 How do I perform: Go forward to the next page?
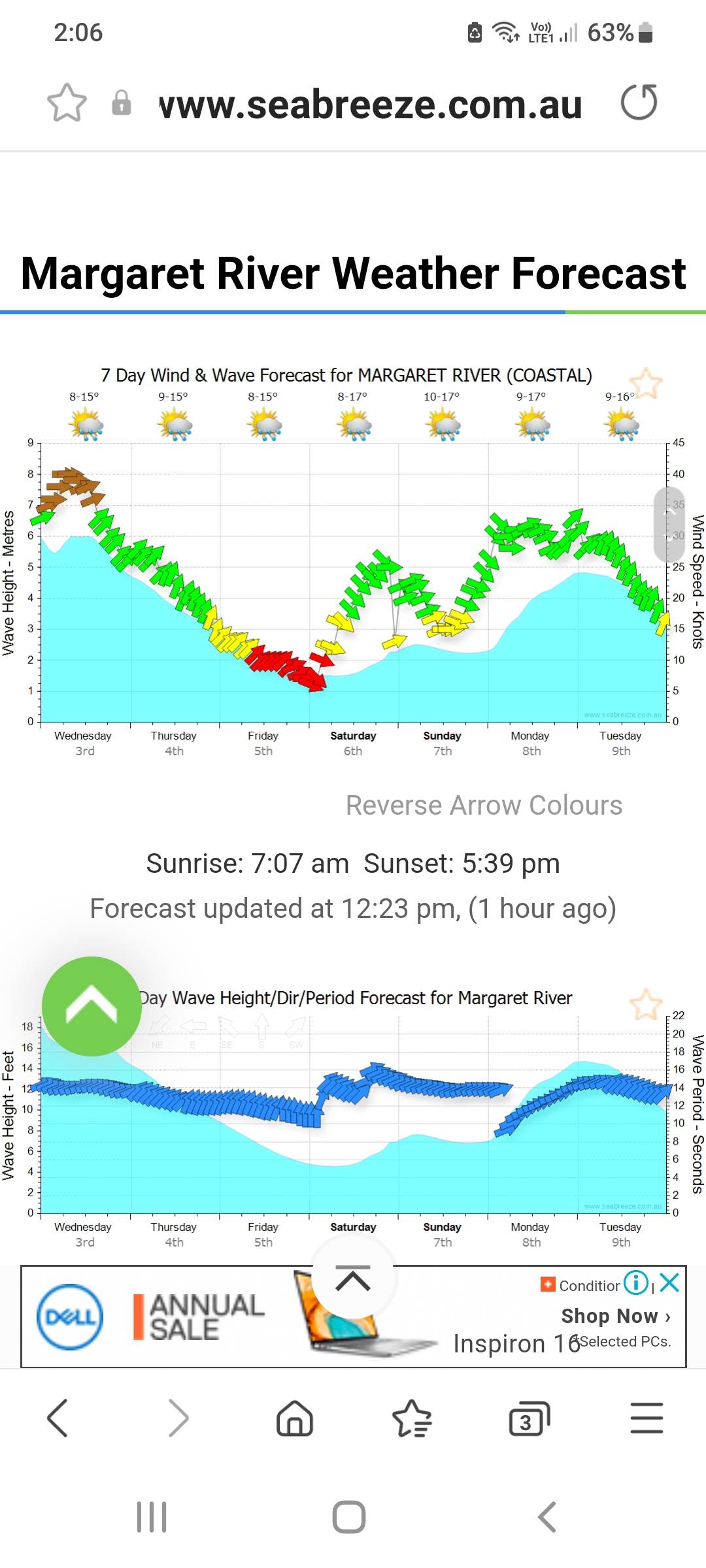tap(178, 1418)
